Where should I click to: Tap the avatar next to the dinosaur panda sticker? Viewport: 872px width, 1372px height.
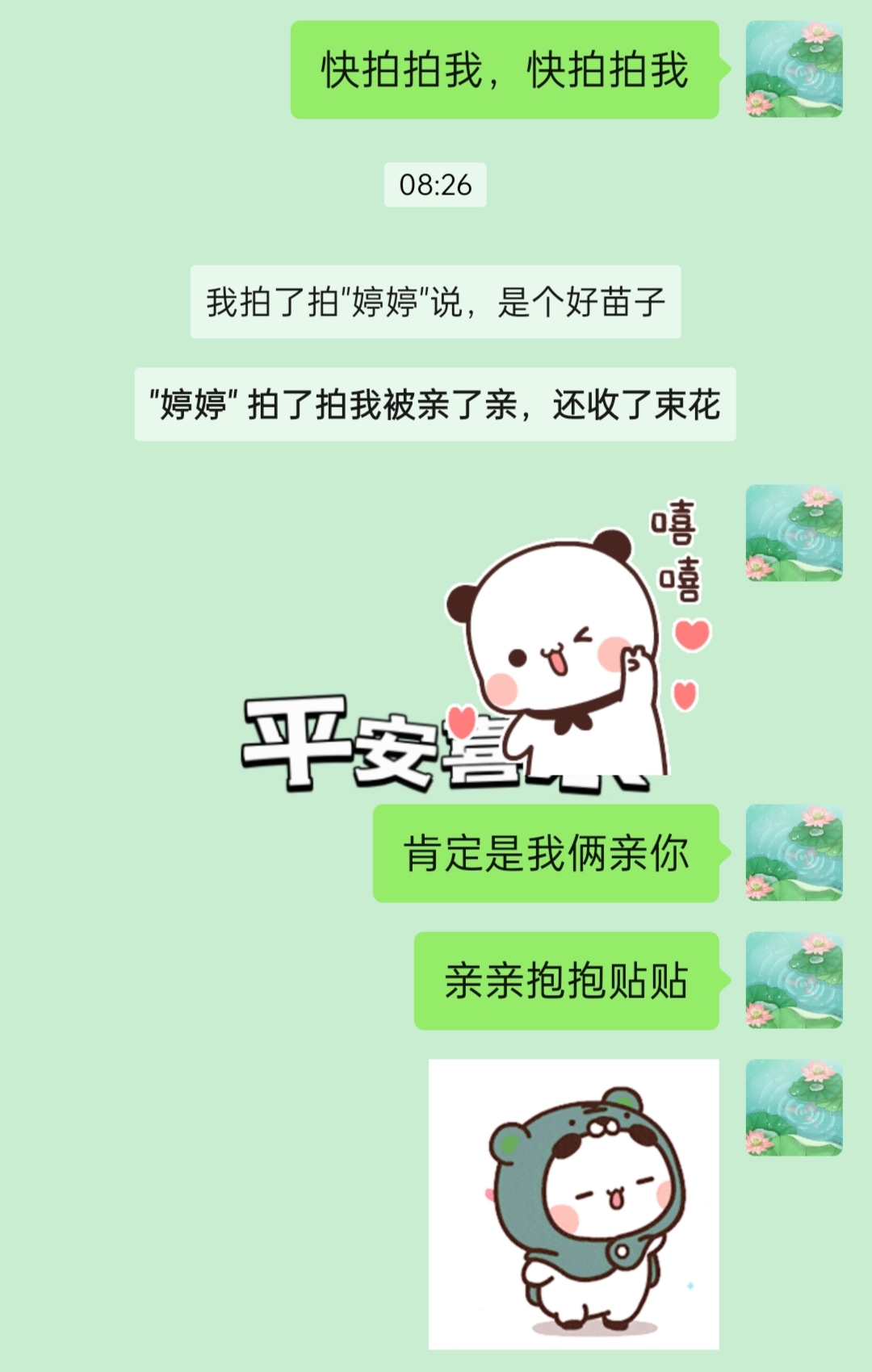(x=794, y=1108)
